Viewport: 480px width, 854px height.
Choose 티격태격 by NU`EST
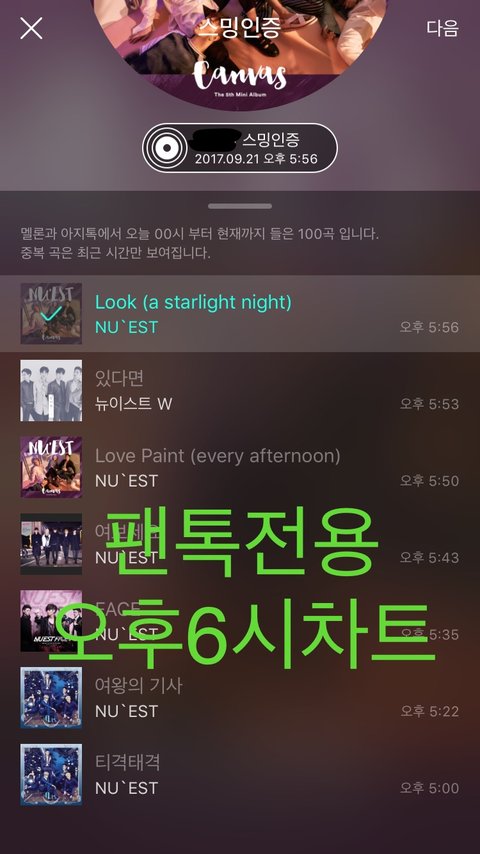click(x=240, y=774)
